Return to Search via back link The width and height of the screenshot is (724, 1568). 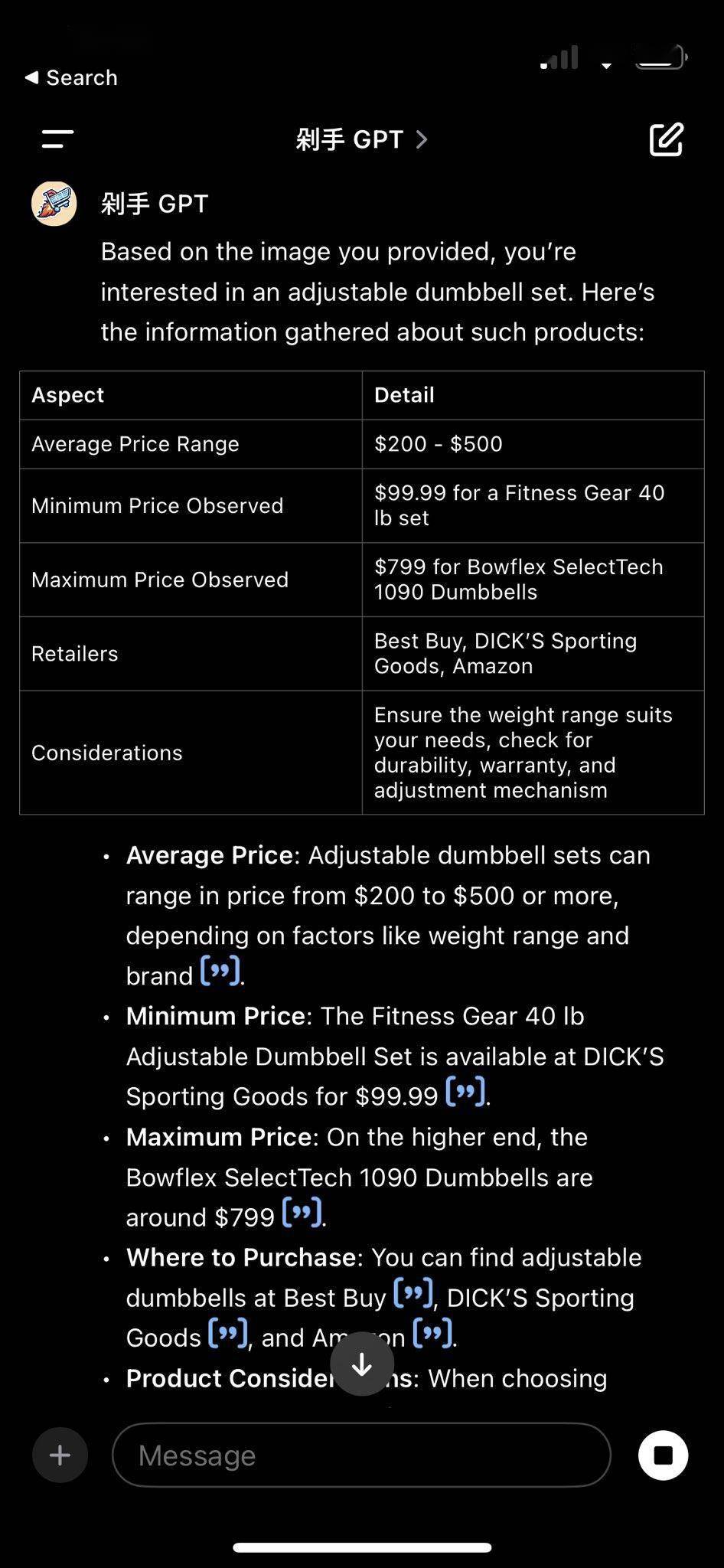point(71,77)
